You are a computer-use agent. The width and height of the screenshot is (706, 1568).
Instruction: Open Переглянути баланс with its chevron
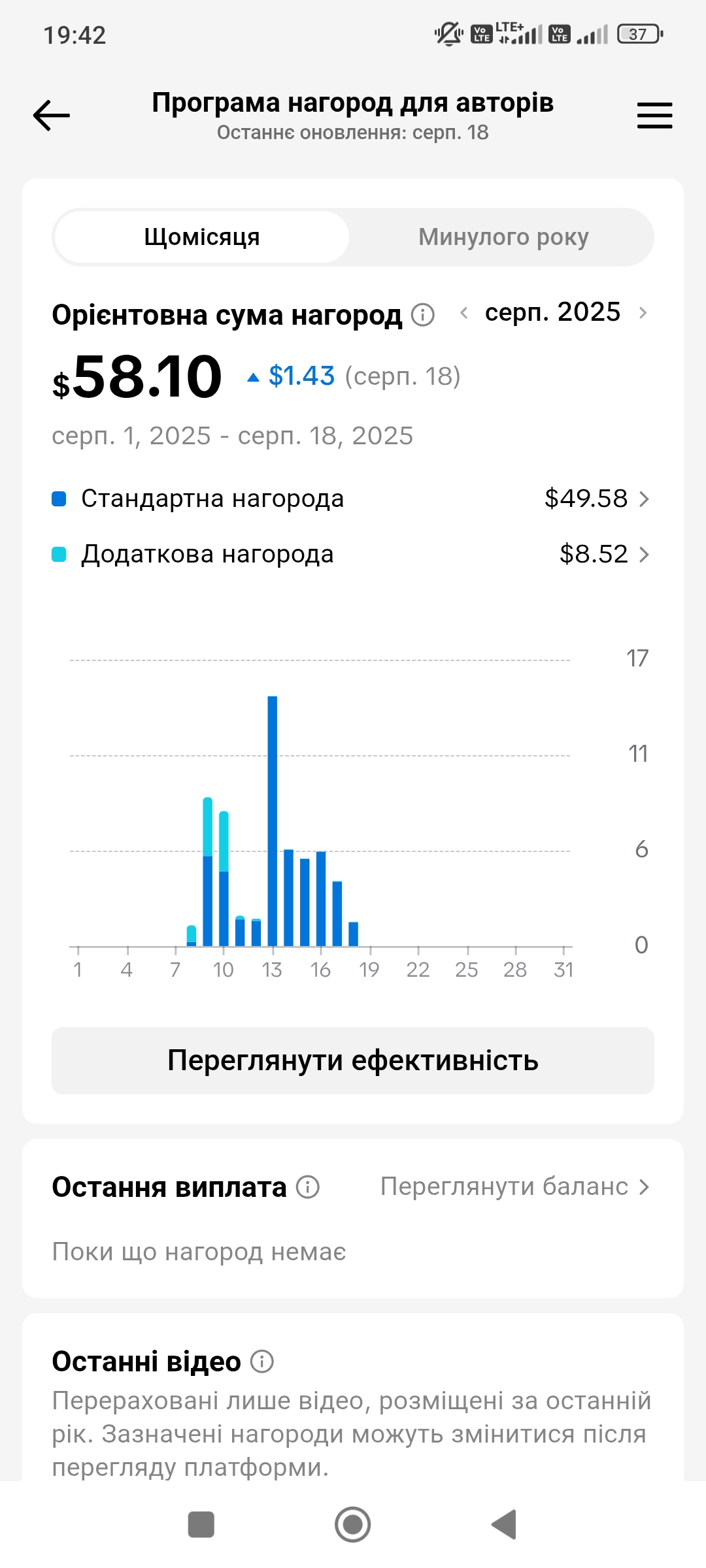click(644, 1186)
